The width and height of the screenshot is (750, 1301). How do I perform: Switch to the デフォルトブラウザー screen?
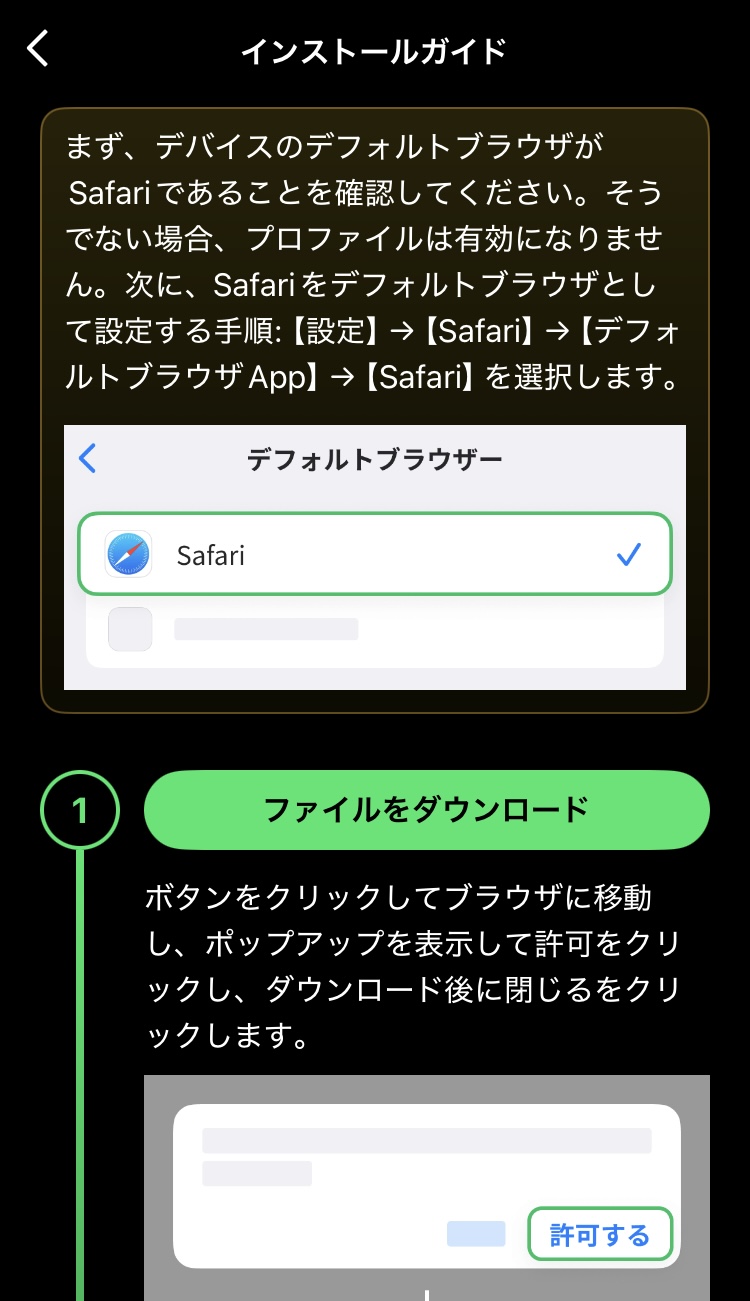pyautogui.click(x=374, y=459)
